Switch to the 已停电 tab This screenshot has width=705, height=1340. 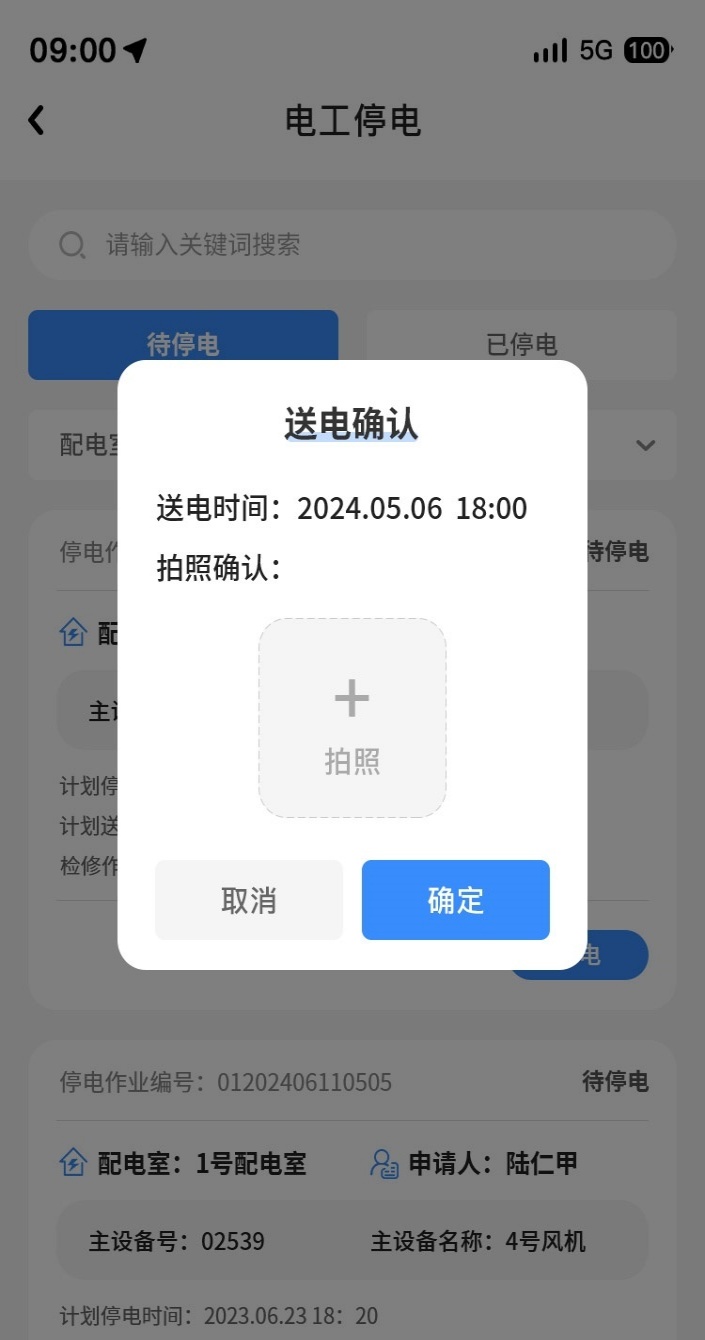[x=521, y=344]
